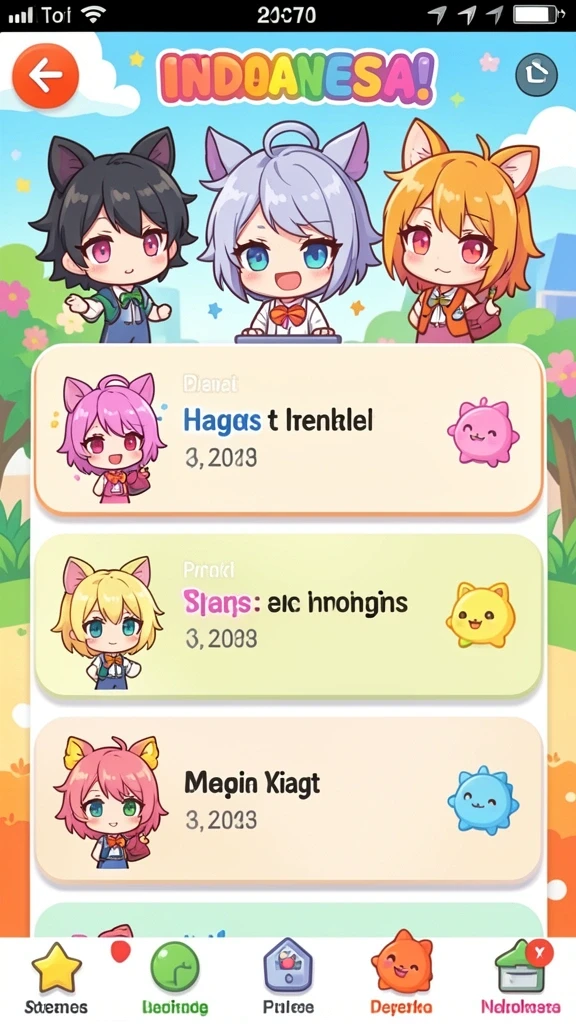Tap the round dark icon beside the title
Viewport: 576px width, 1024px height.
(x=536, y=76)
